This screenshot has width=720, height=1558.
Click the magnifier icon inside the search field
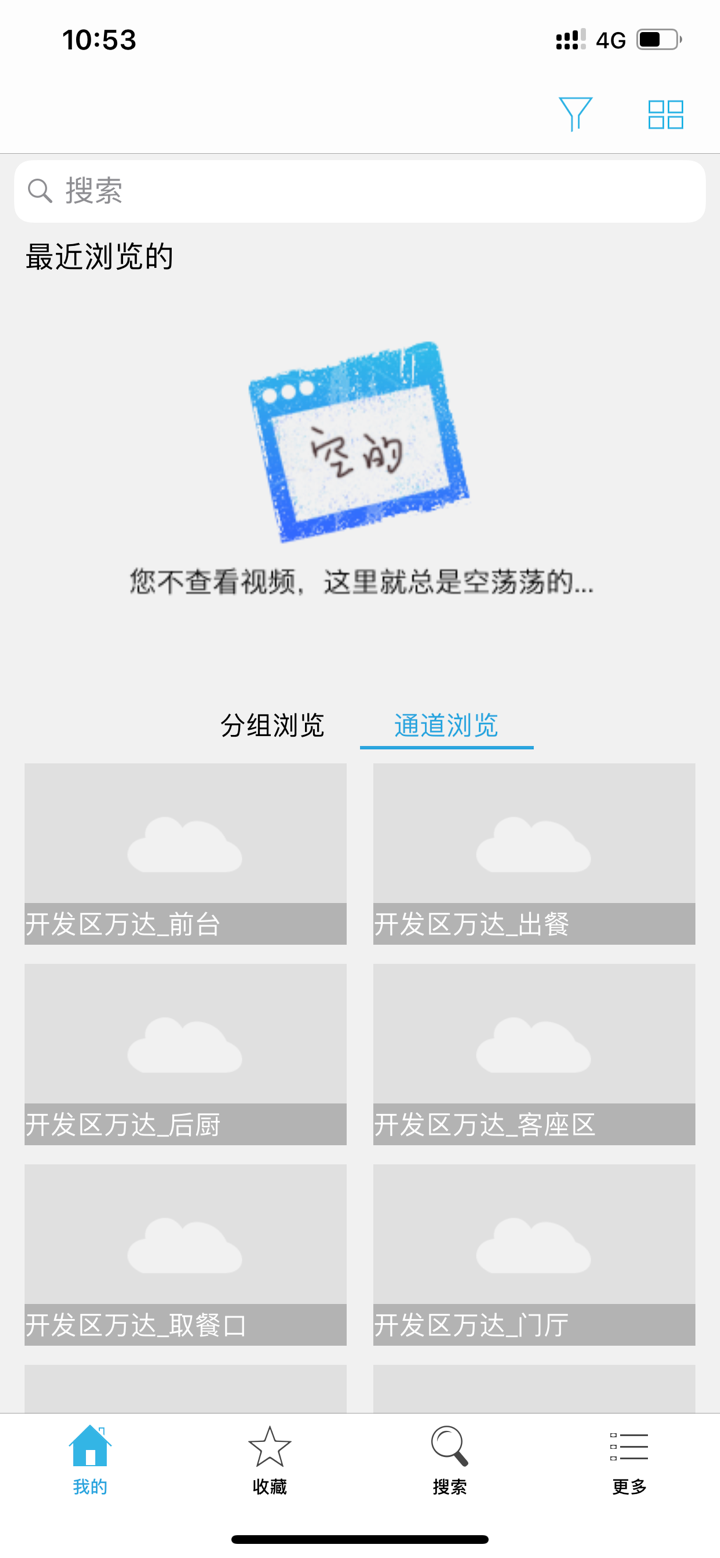coord(40,190)
